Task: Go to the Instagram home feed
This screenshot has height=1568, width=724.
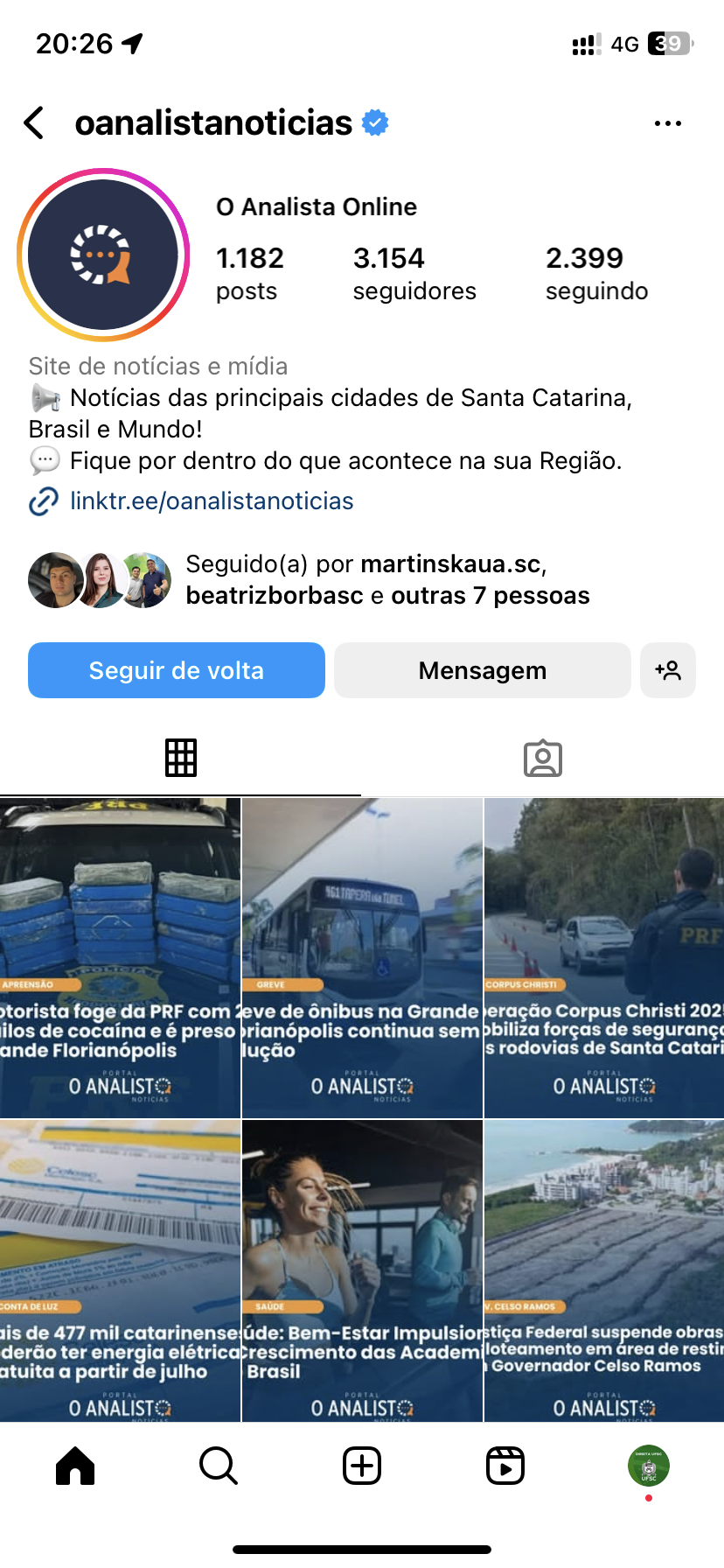Action: 75,1466
